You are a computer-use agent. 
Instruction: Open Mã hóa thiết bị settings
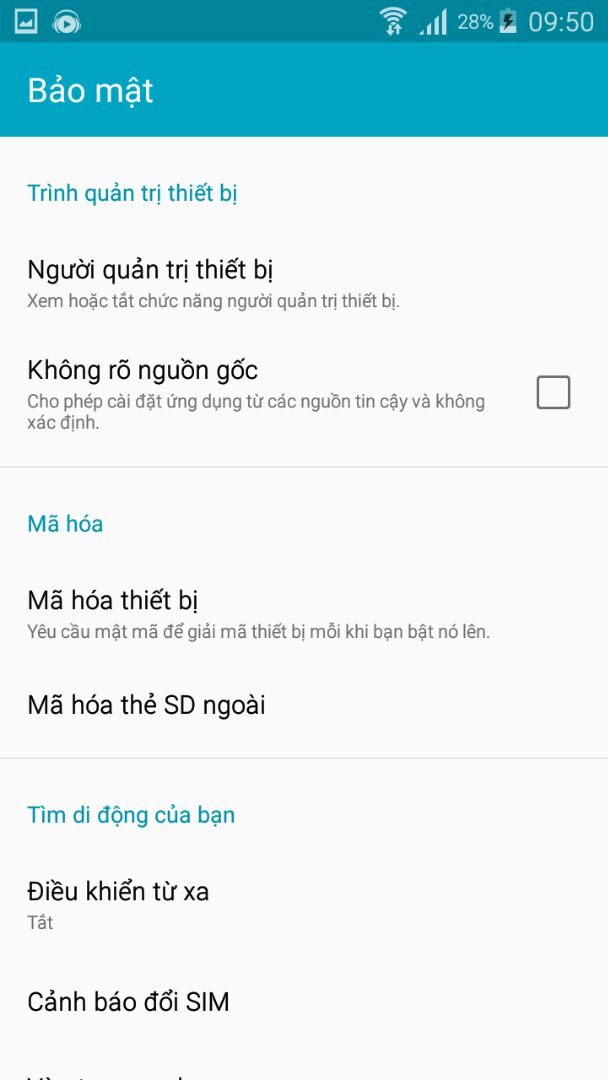[x=304, y=613]
